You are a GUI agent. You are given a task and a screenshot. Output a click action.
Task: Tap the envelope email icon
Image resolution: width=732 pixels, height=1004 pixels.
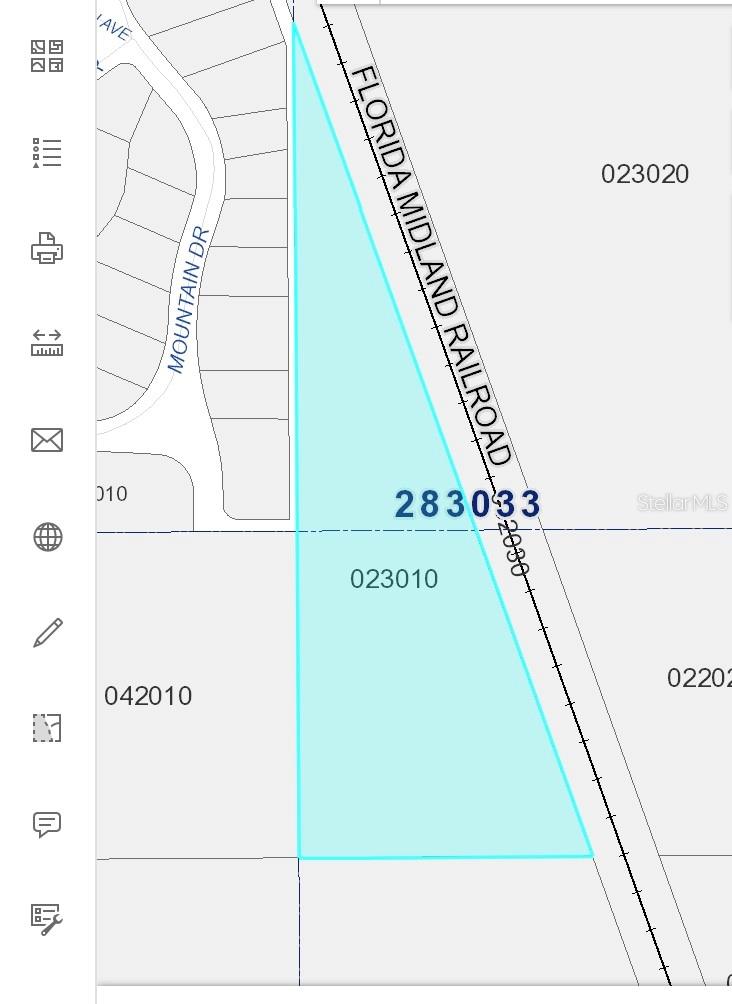47,440
